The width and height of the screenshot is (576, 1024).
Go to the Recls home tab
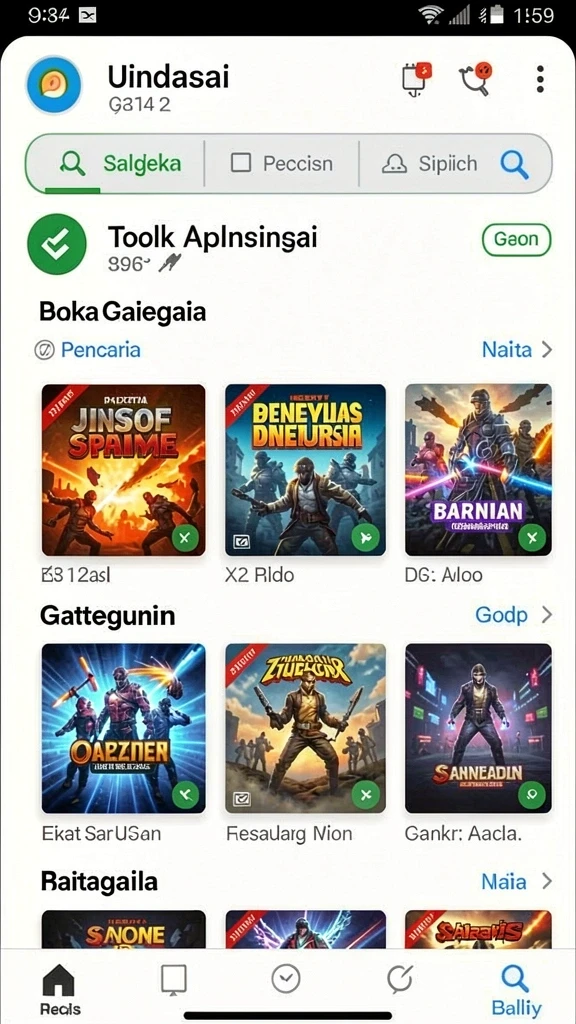[x=60, y=989]
